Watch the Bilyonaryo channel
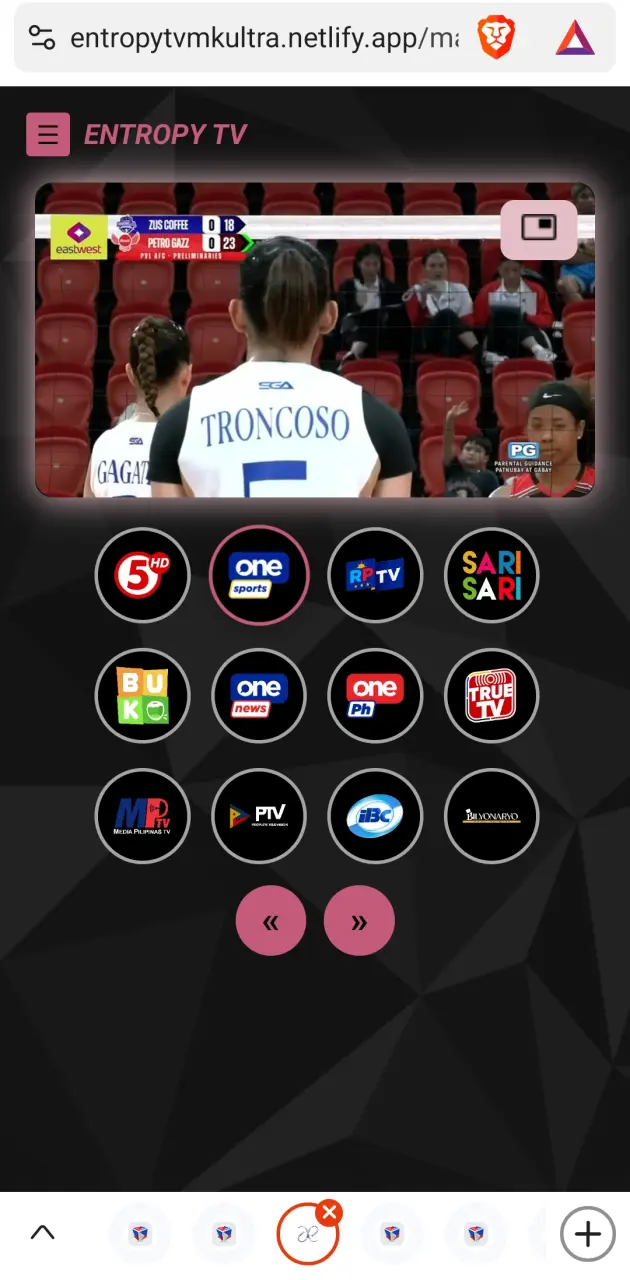Screen dimensions: 630x1280 click(x=491, y=815)
